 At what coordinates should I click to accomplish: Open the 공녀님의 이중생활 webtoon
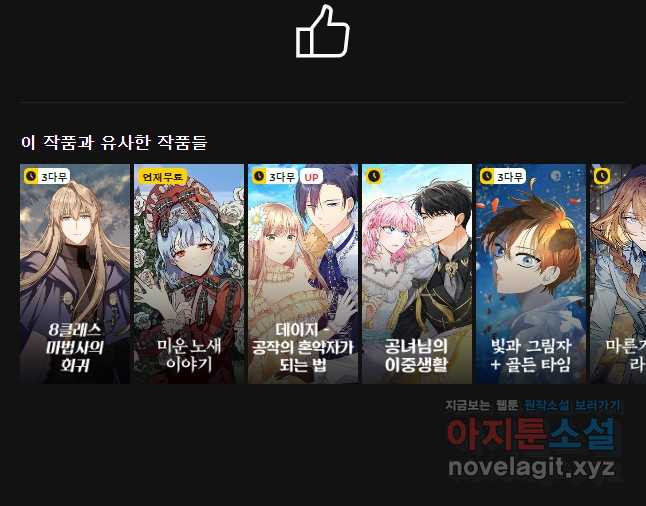tap(417, 274)
